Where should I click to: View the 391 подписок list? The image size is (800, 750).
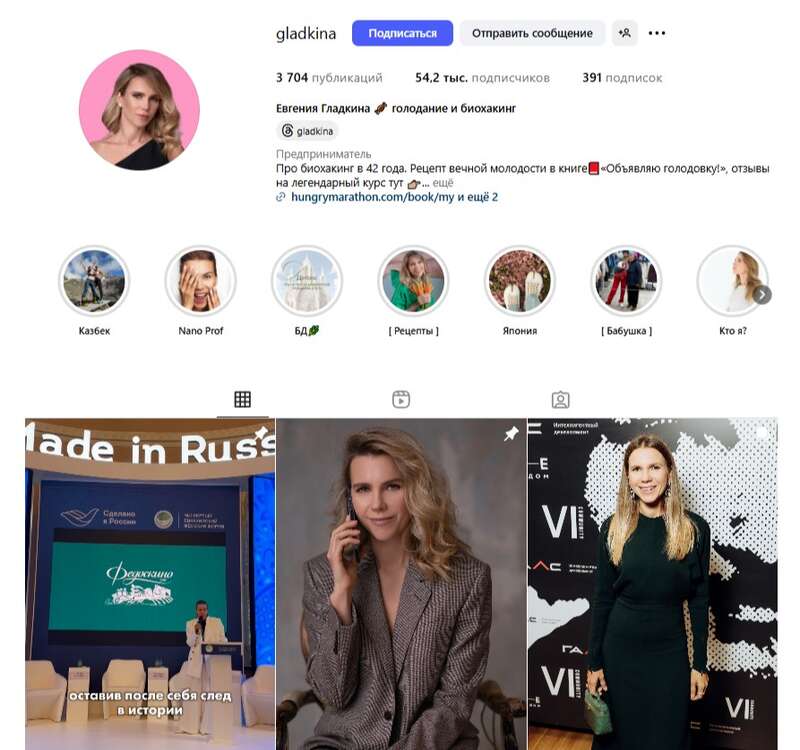tap(621, 78)
